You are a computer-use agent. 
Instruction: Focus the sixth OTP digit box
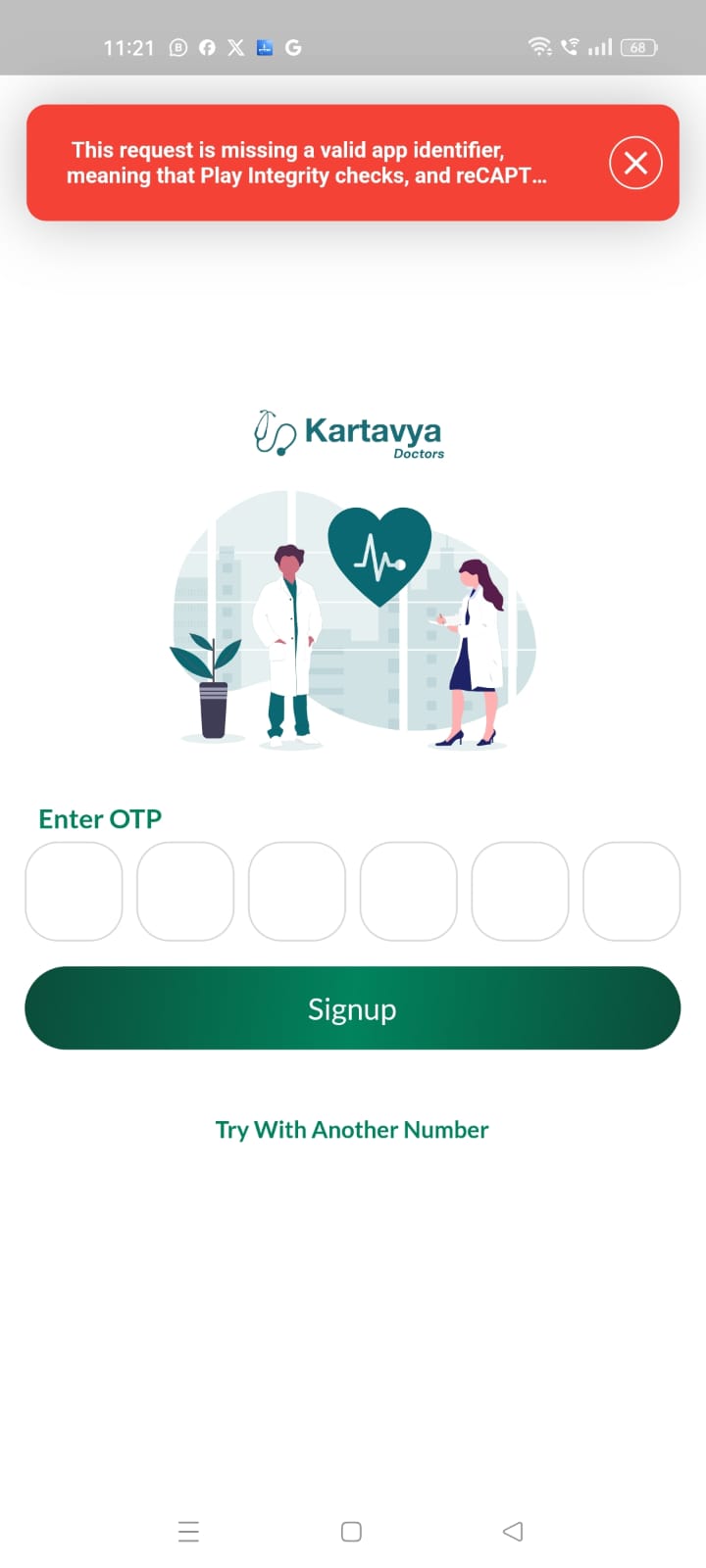(x=631, y=891)
